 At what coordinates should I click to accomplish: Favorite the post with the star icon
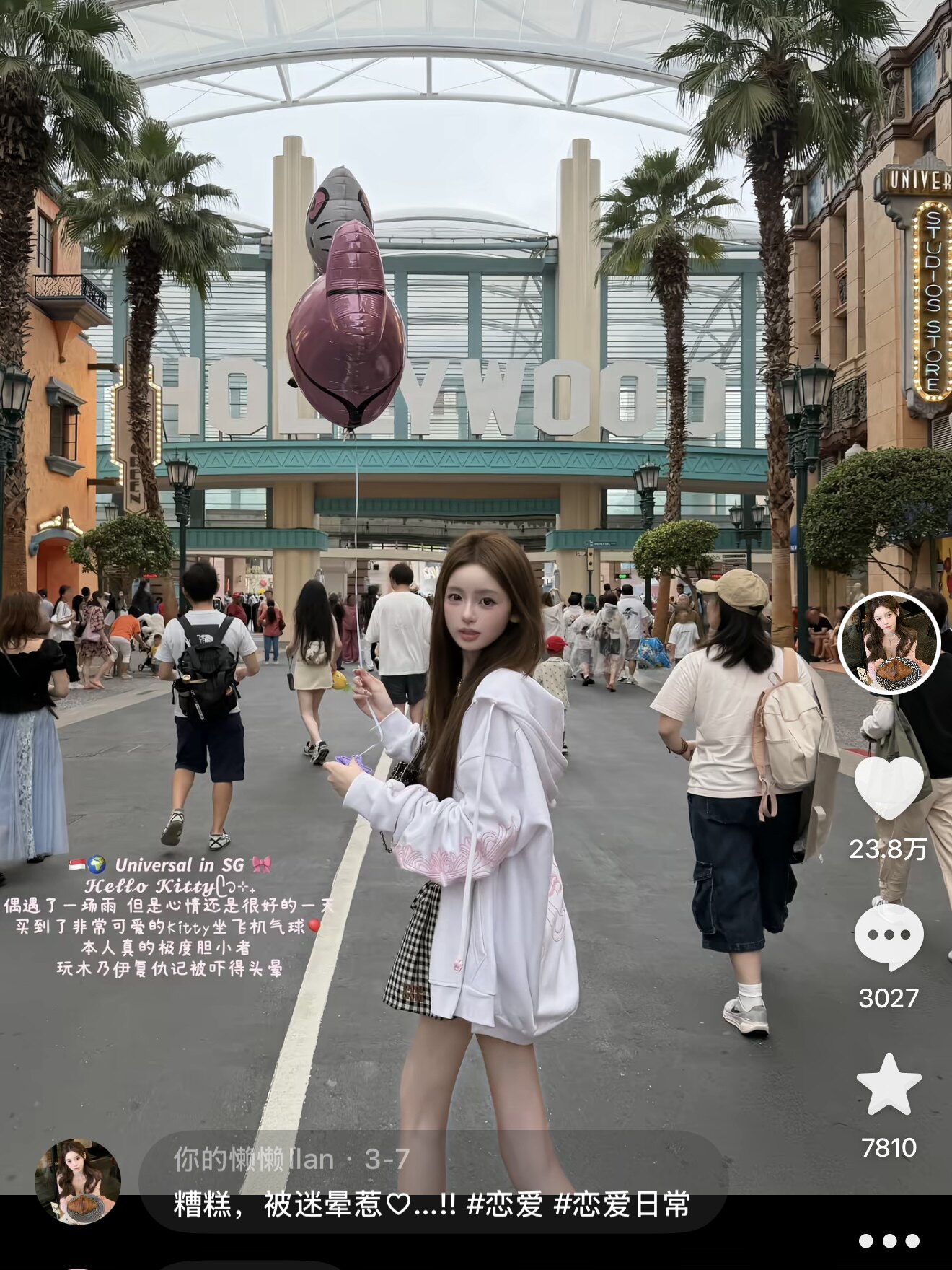(x=889, y=1086)
